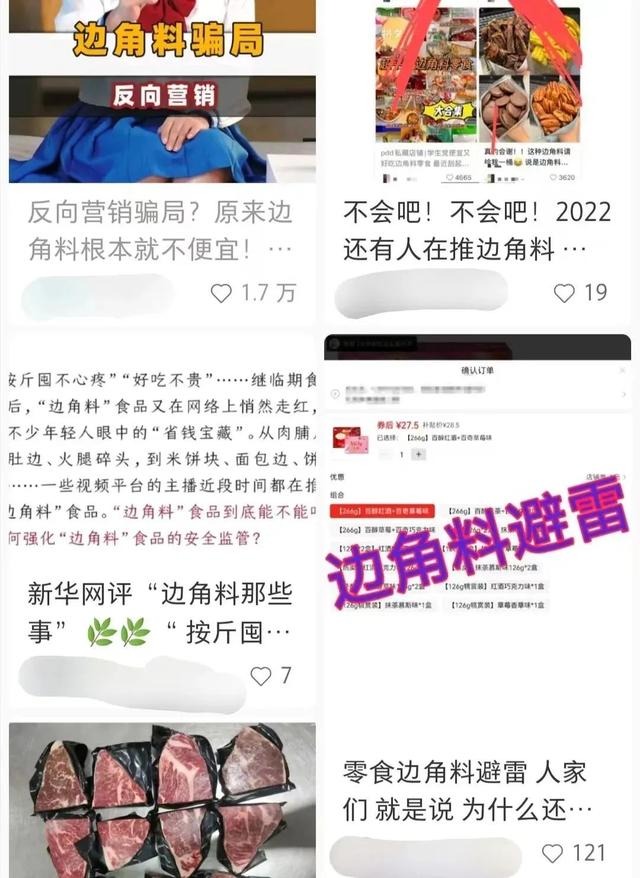Screen dimensions: 640x878
Task: Like the 新华网评 post with 7 likes
Action: coord(261,676)
